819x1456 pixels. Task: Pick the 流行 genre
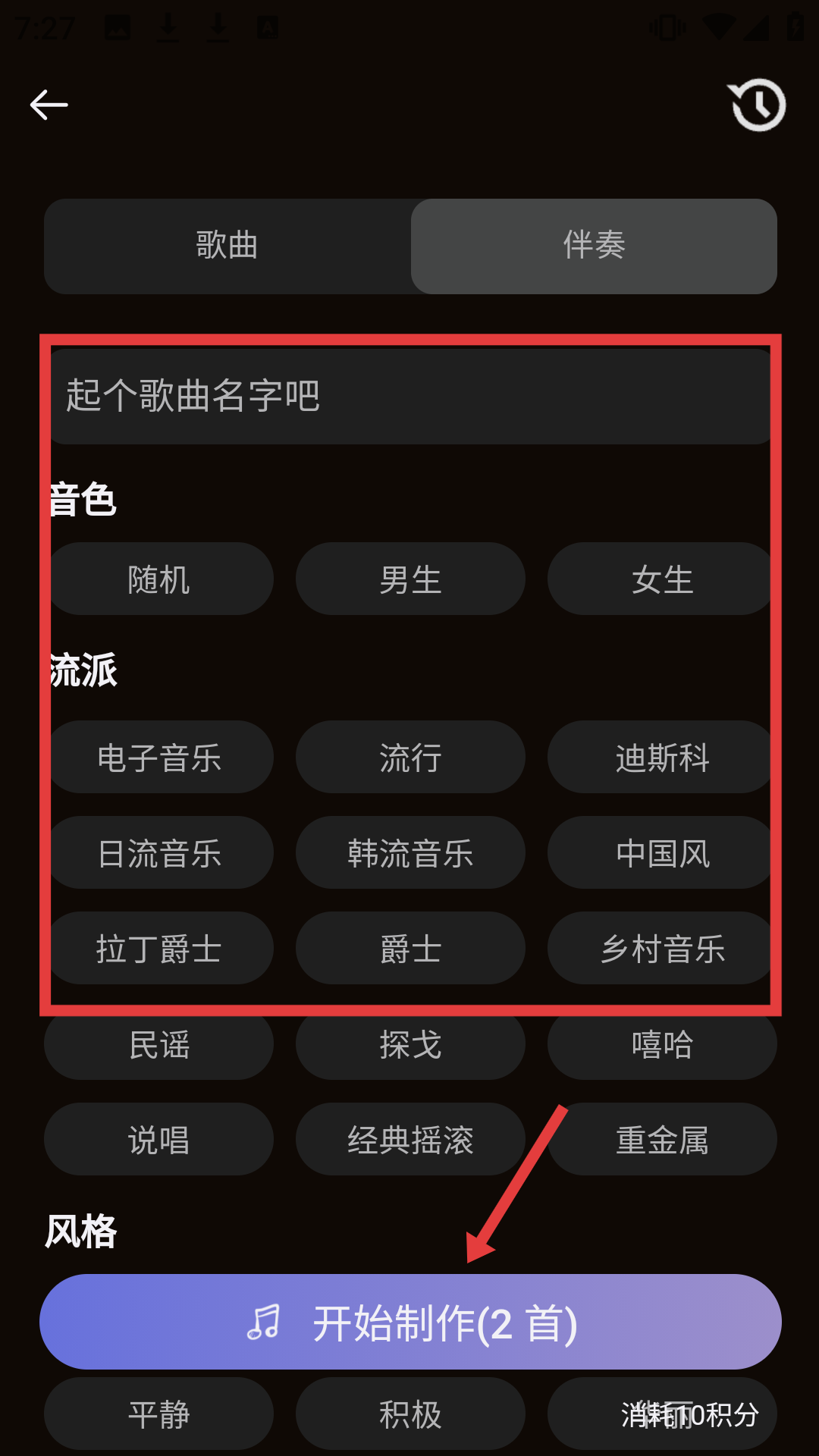[x=410, y=758]
